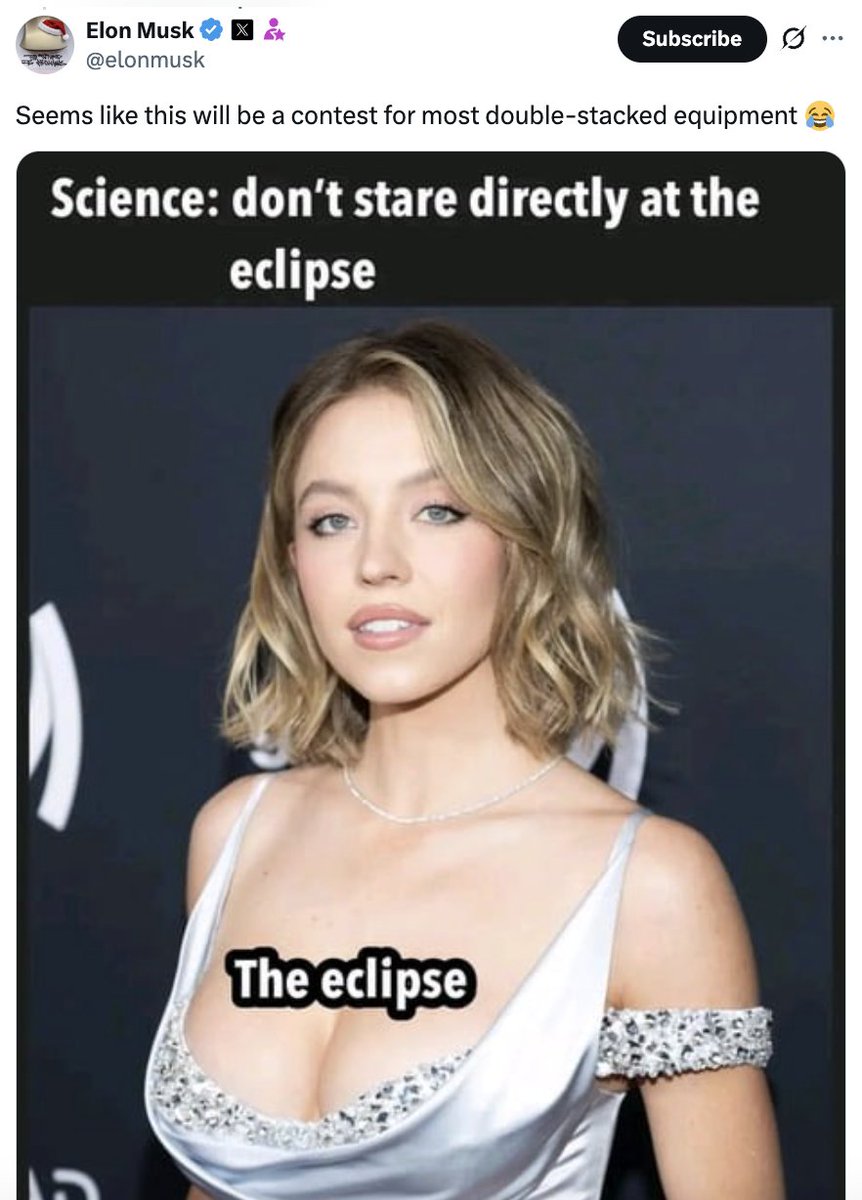The width and height of the screenshot is (862, 1200).
Task: Open the attached meme image fullscreen
Action: click(430, 670)
